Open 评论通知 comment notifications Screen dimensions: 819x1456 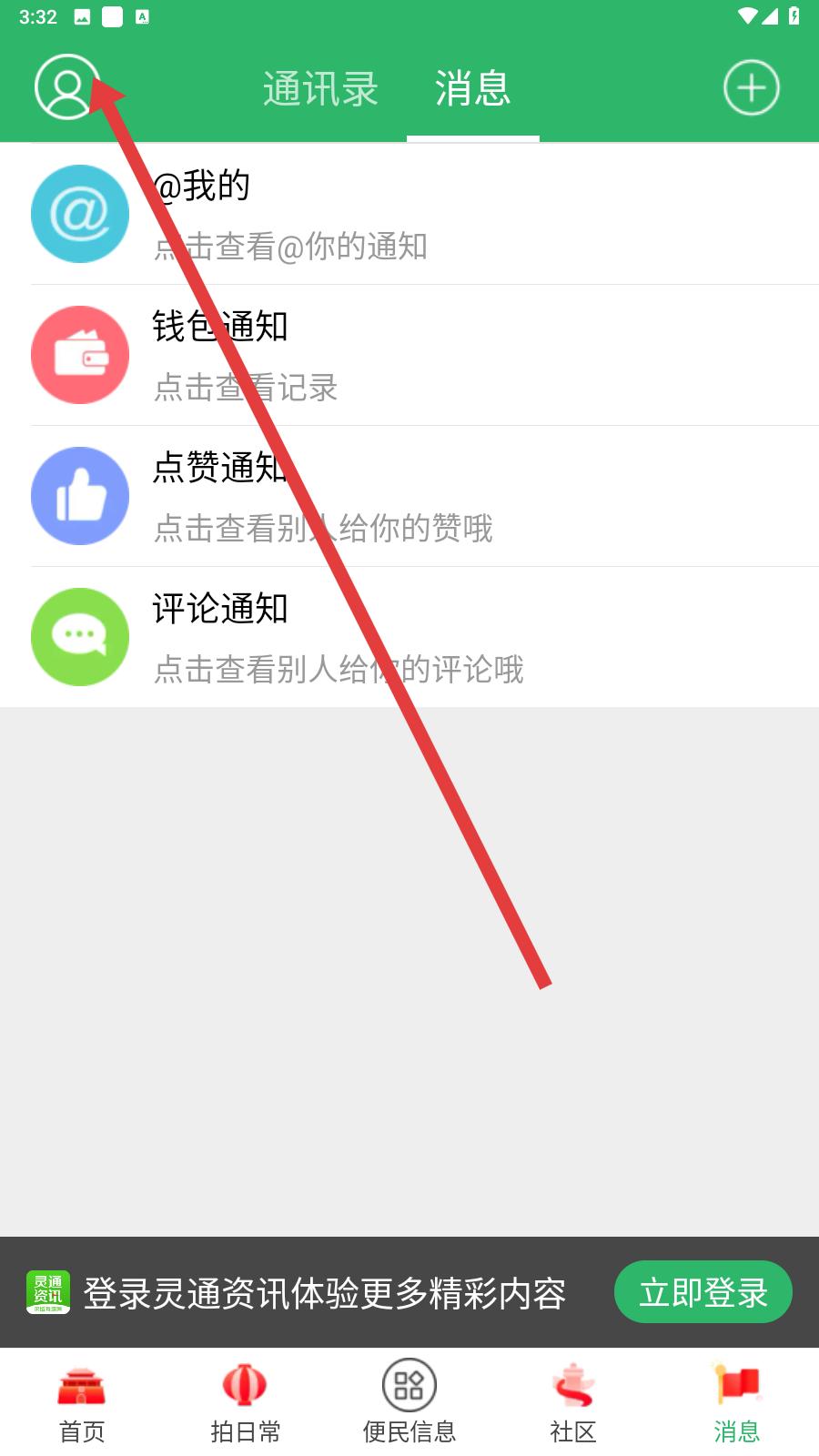pos(409,637)
